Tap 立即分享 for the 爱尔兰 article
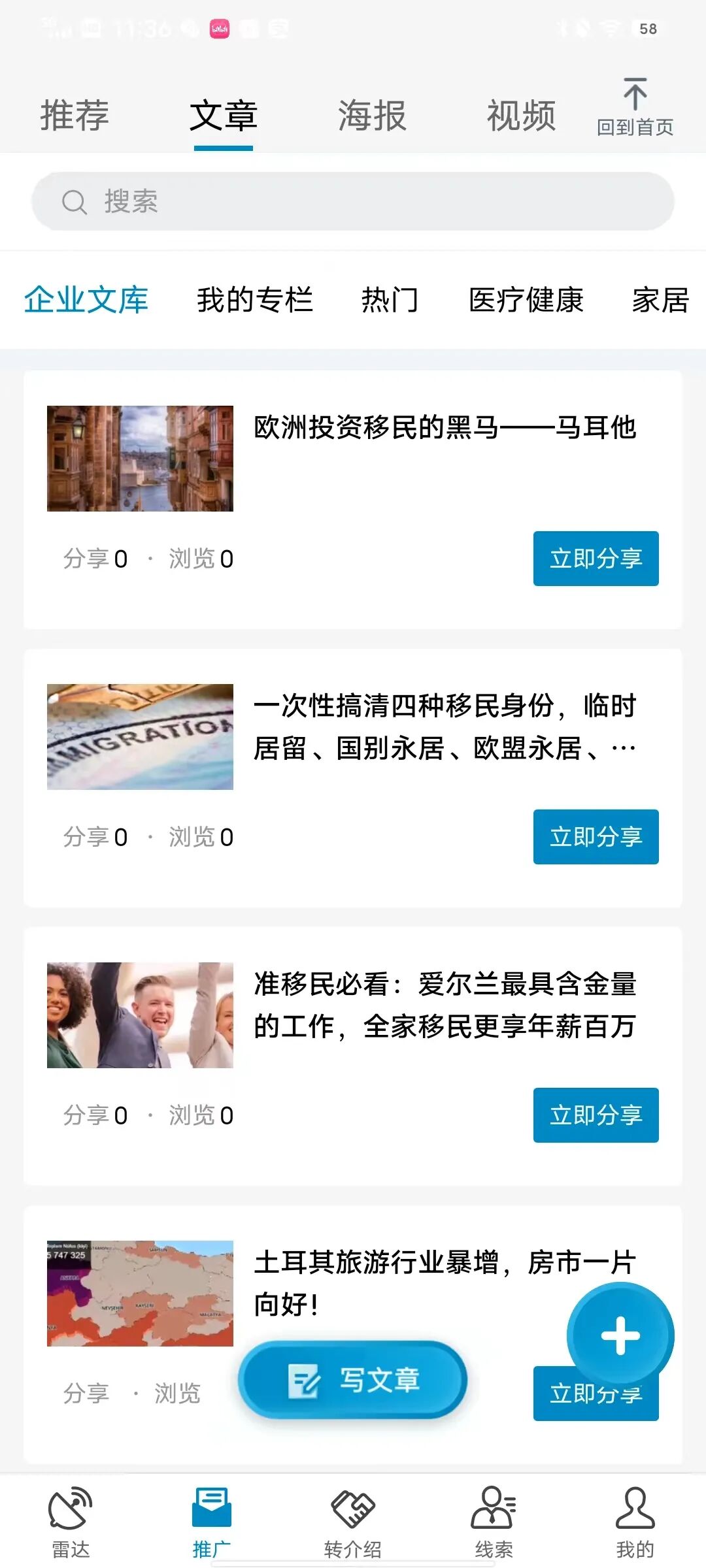The width and height of the screenshot is (706, 1568). tap(596, 1115)
